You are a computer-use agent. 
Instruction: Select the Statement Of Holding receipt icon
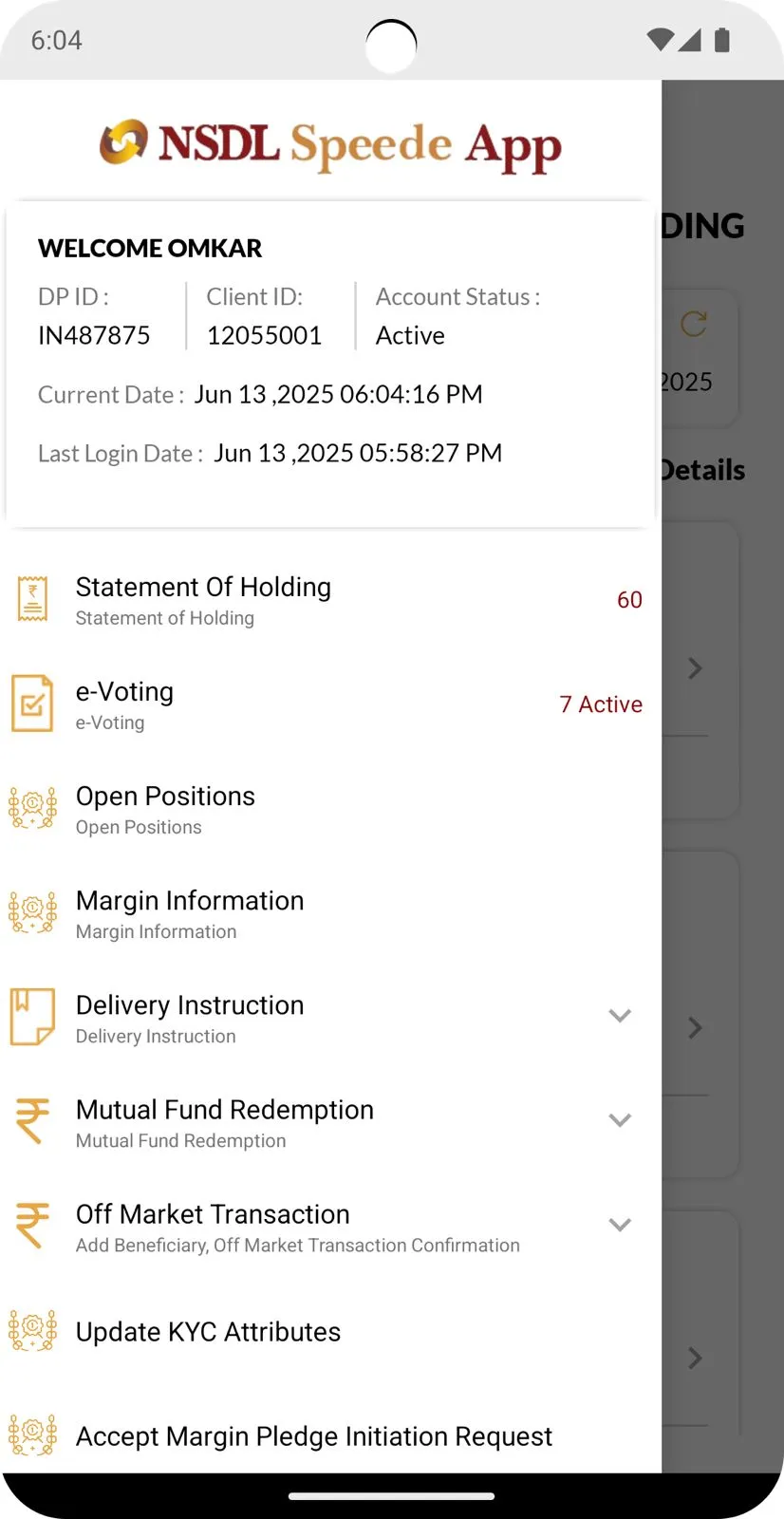[x=33, y=598]
